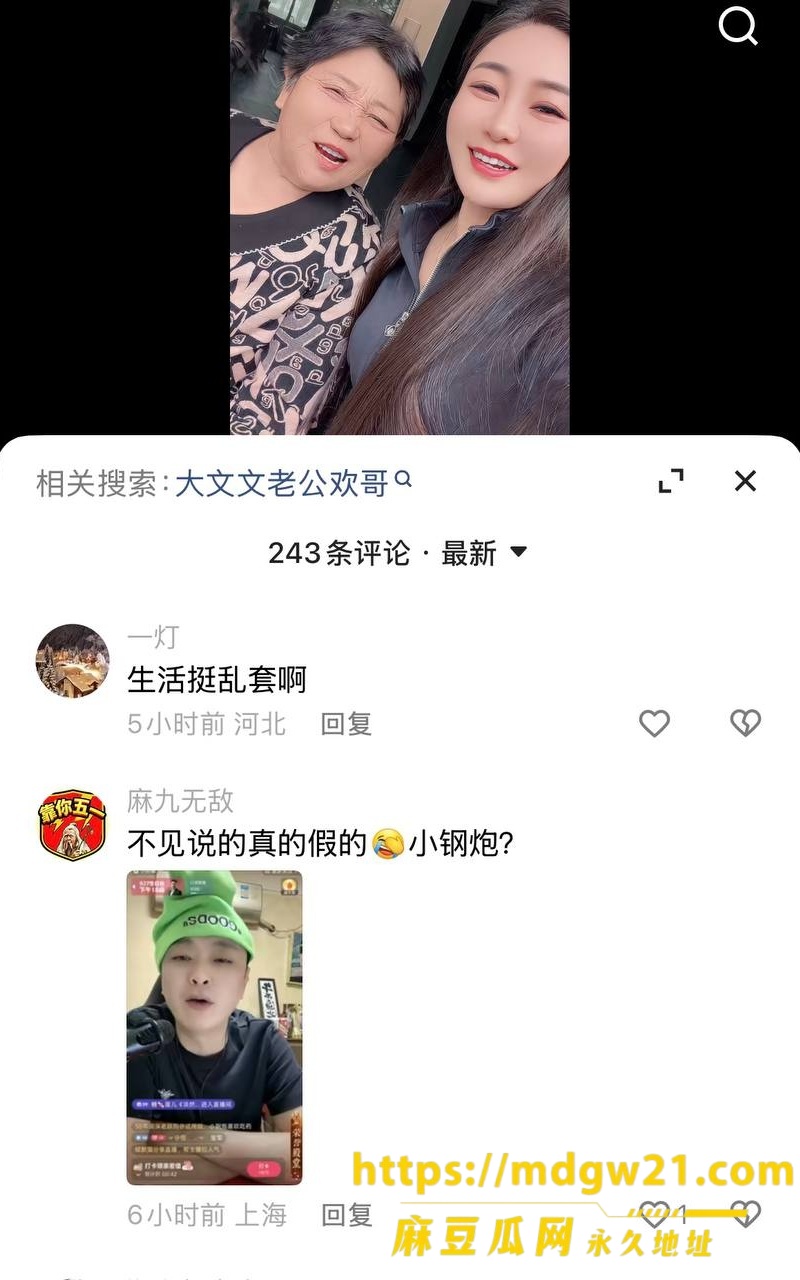This screenshot has height=1280, width=800.
Task: Open 麻九无敌's profile avatar
Action: [x=73, y=824]
